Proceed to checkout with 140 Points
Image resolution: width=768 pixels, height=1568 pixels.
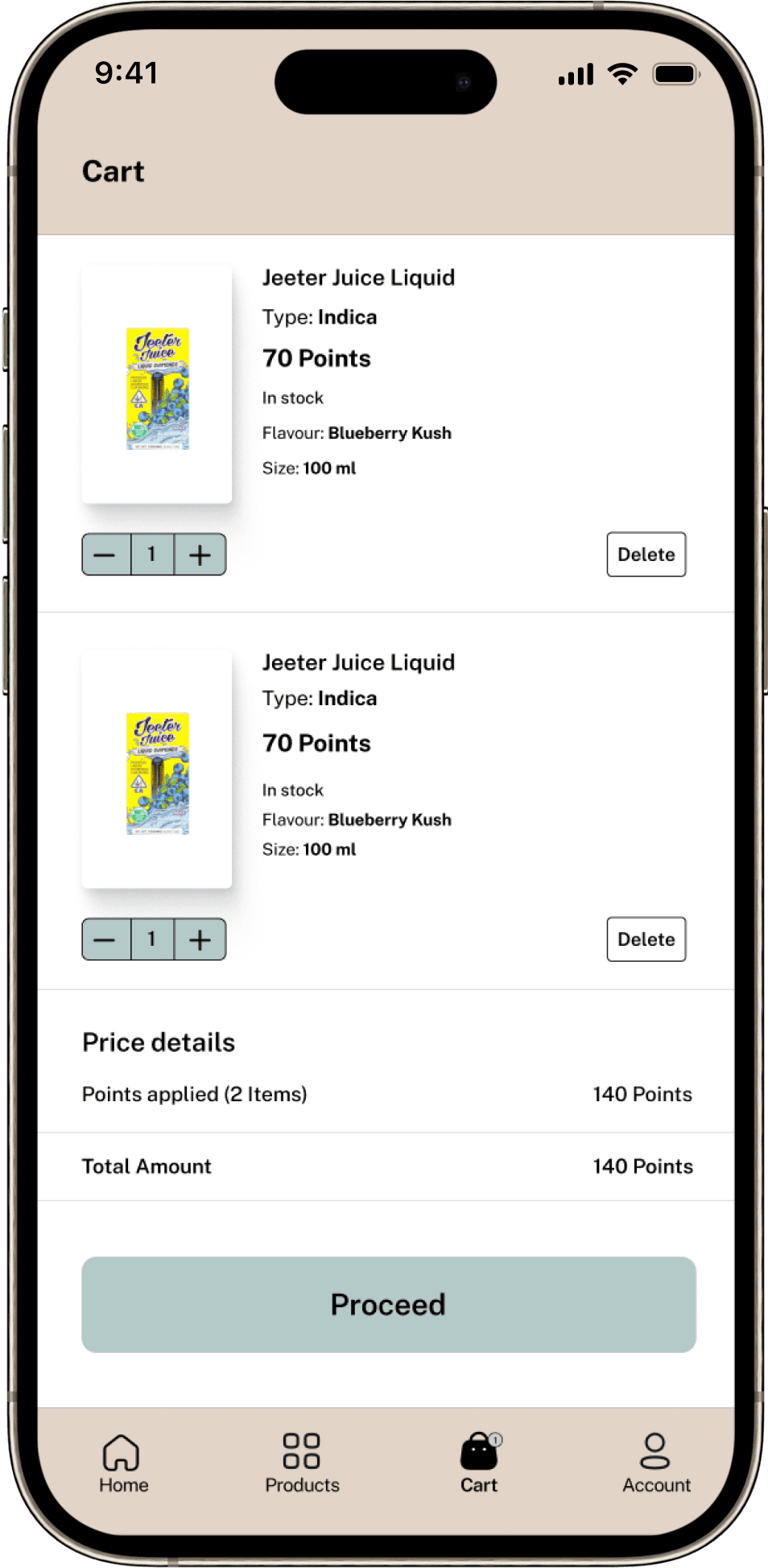point(388,1304)
